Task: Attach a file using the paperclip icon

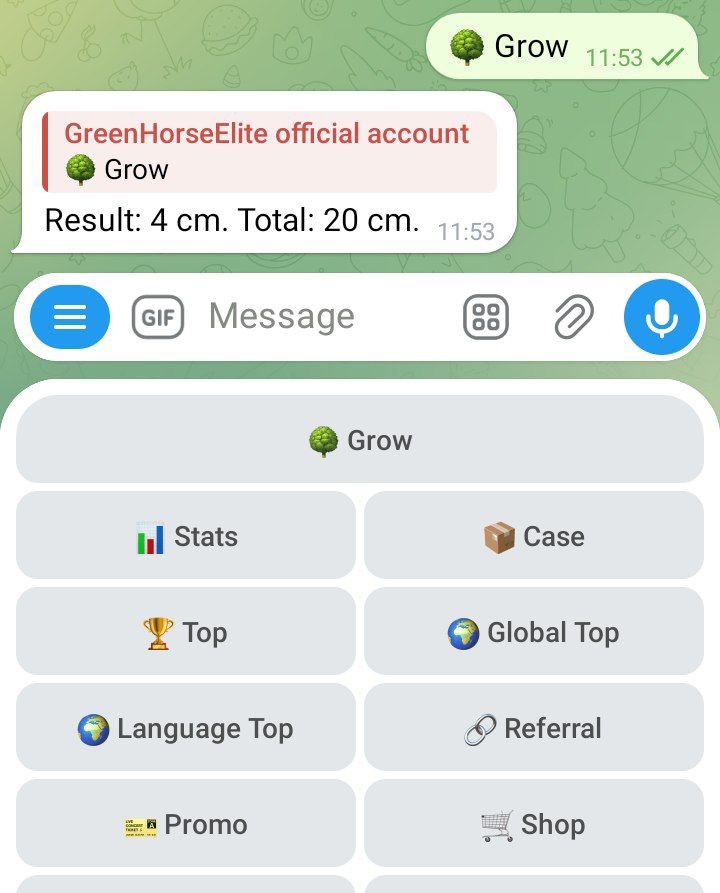Action: coord(572,316)
